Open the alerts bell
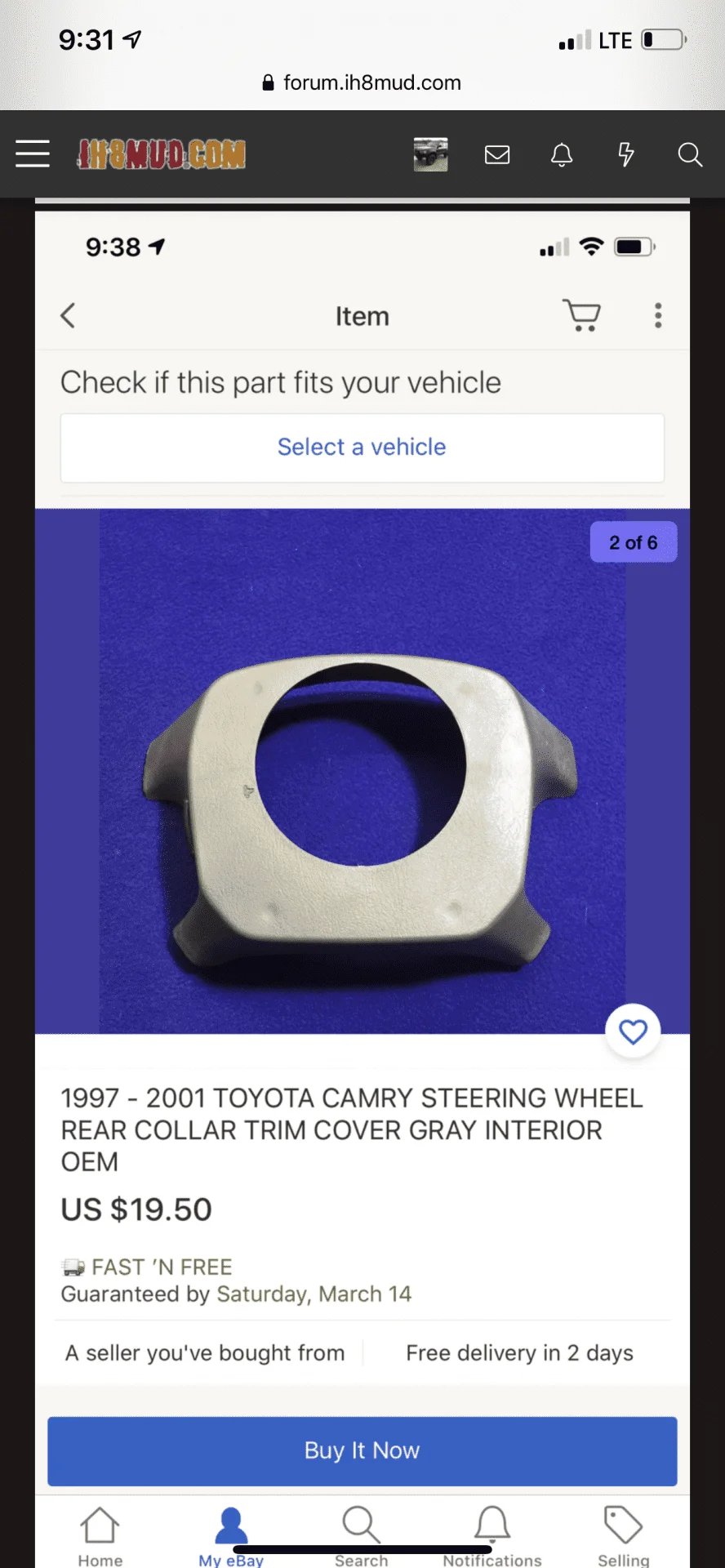This screenshot has width=725, height=1568. point(562,154)
